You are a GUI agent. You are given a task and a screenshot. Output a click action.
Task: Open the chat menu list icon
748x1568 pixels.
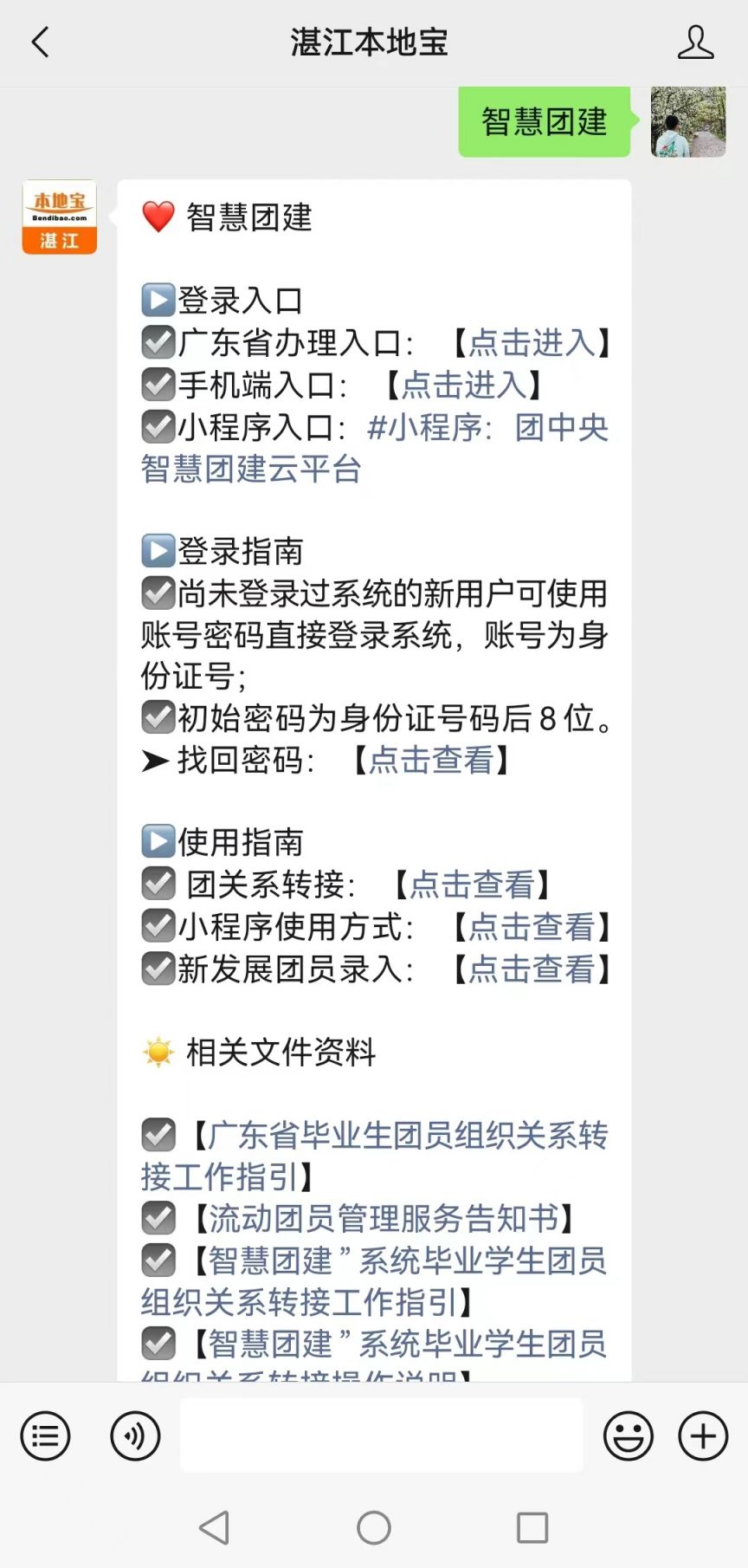45,1435
